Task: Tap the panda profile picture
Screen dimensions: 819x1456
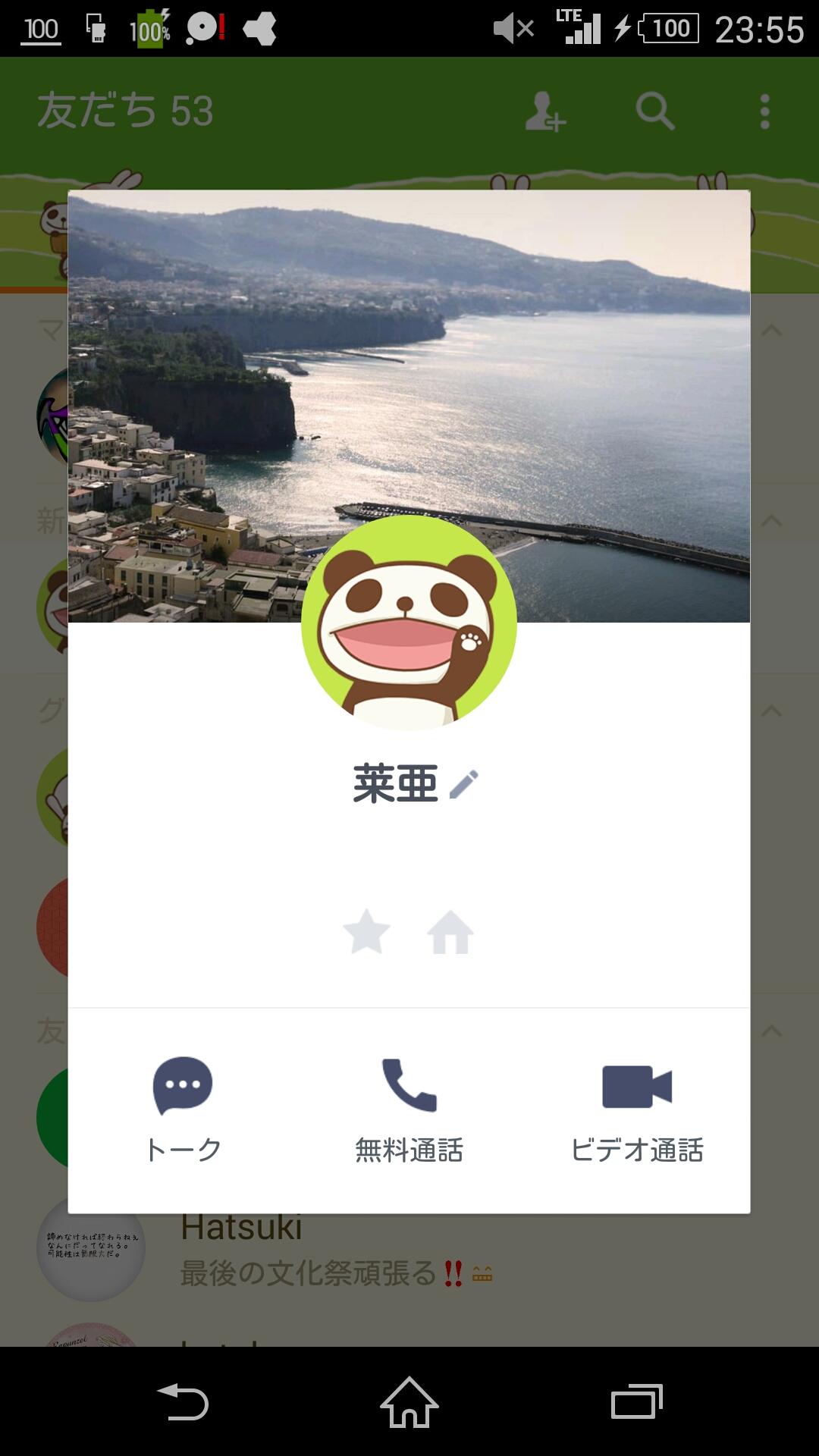Action: click(x=409, y=623)
